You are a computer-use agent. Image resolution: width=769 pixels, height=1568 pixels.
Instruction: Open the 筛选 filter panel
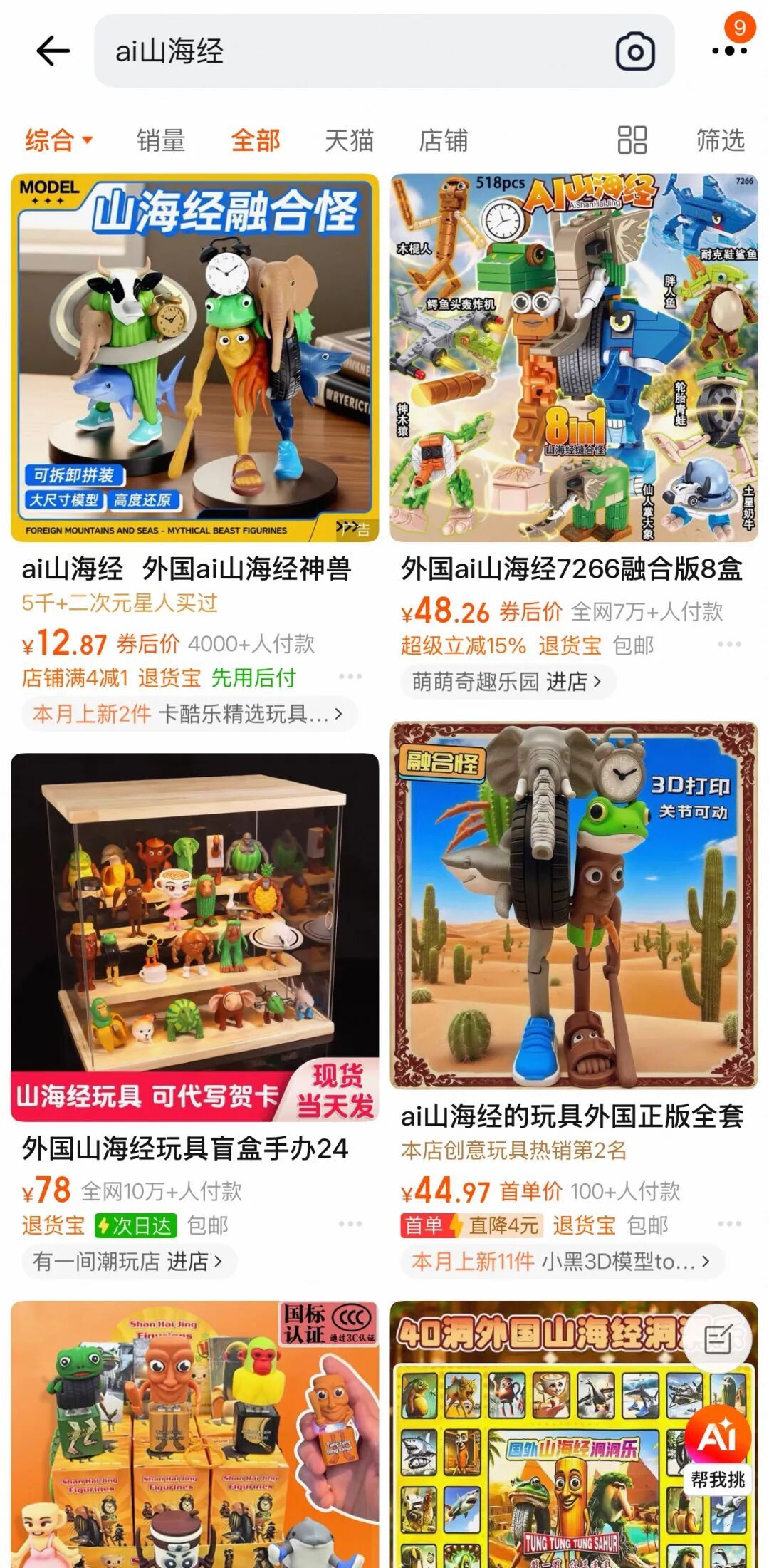click(720, 140)
